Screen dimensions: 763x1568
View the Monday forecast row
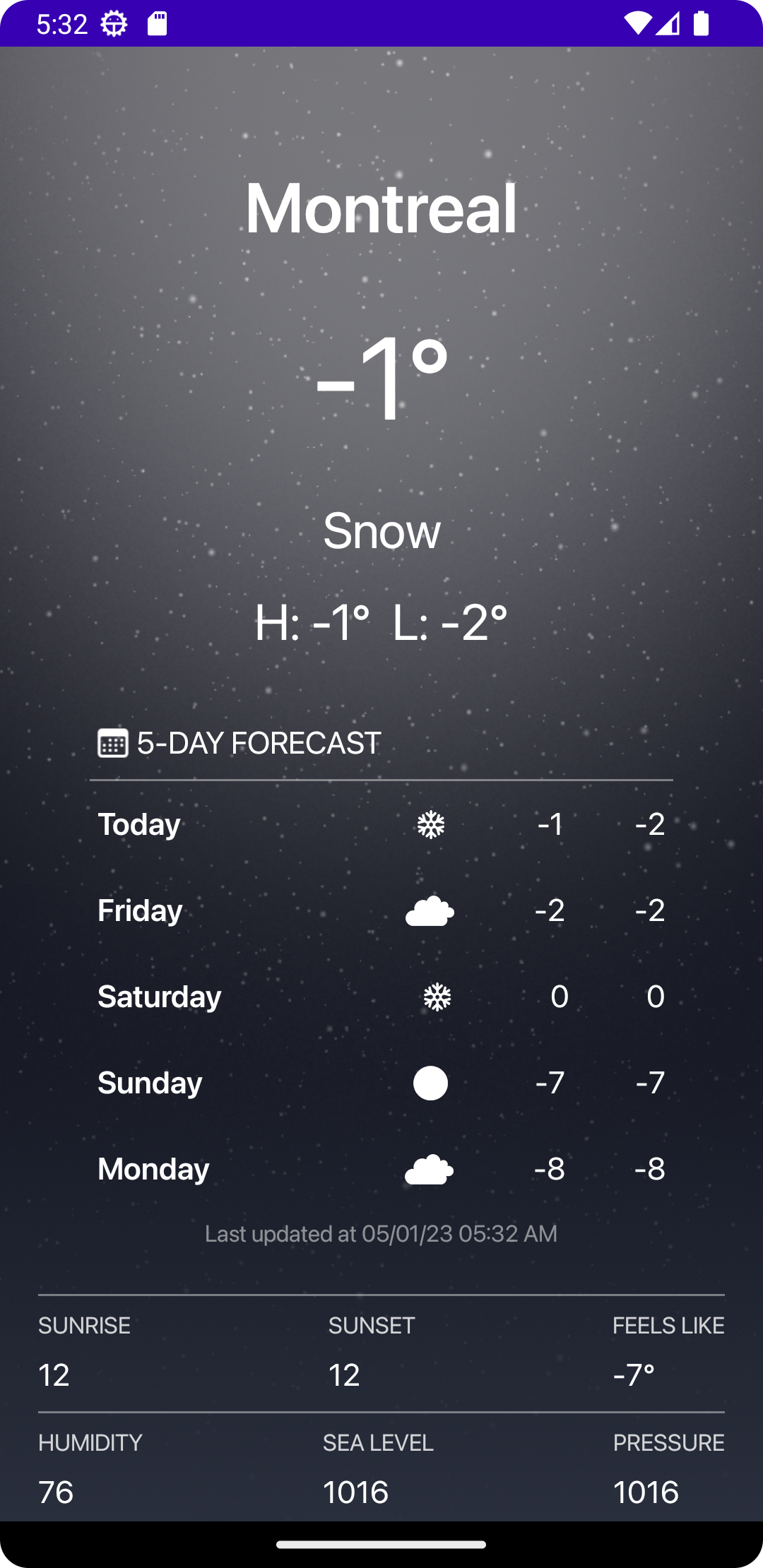(381, 1169)
